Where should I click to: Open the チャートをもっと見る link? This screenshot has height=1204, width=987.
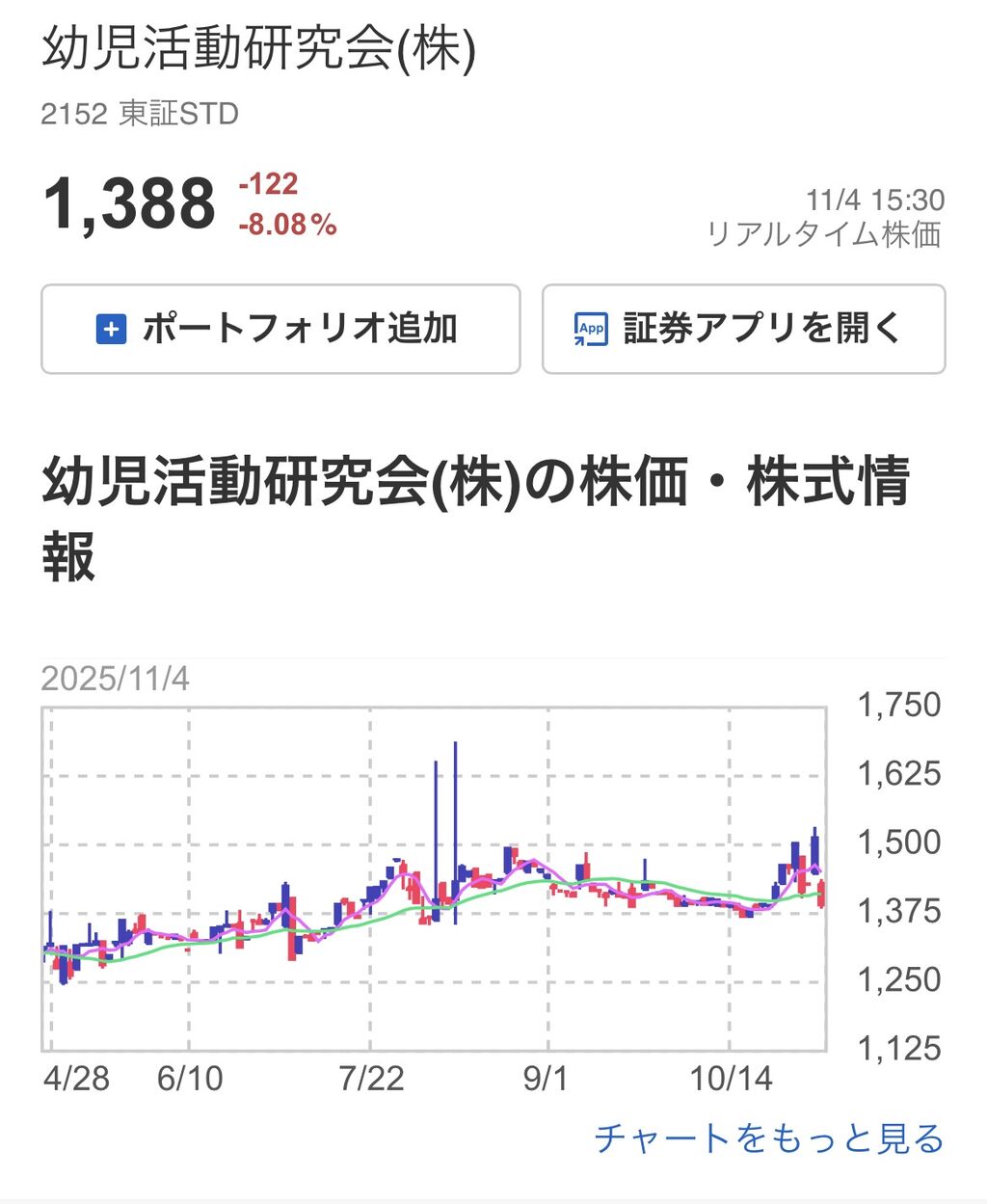coord(768,1138)
